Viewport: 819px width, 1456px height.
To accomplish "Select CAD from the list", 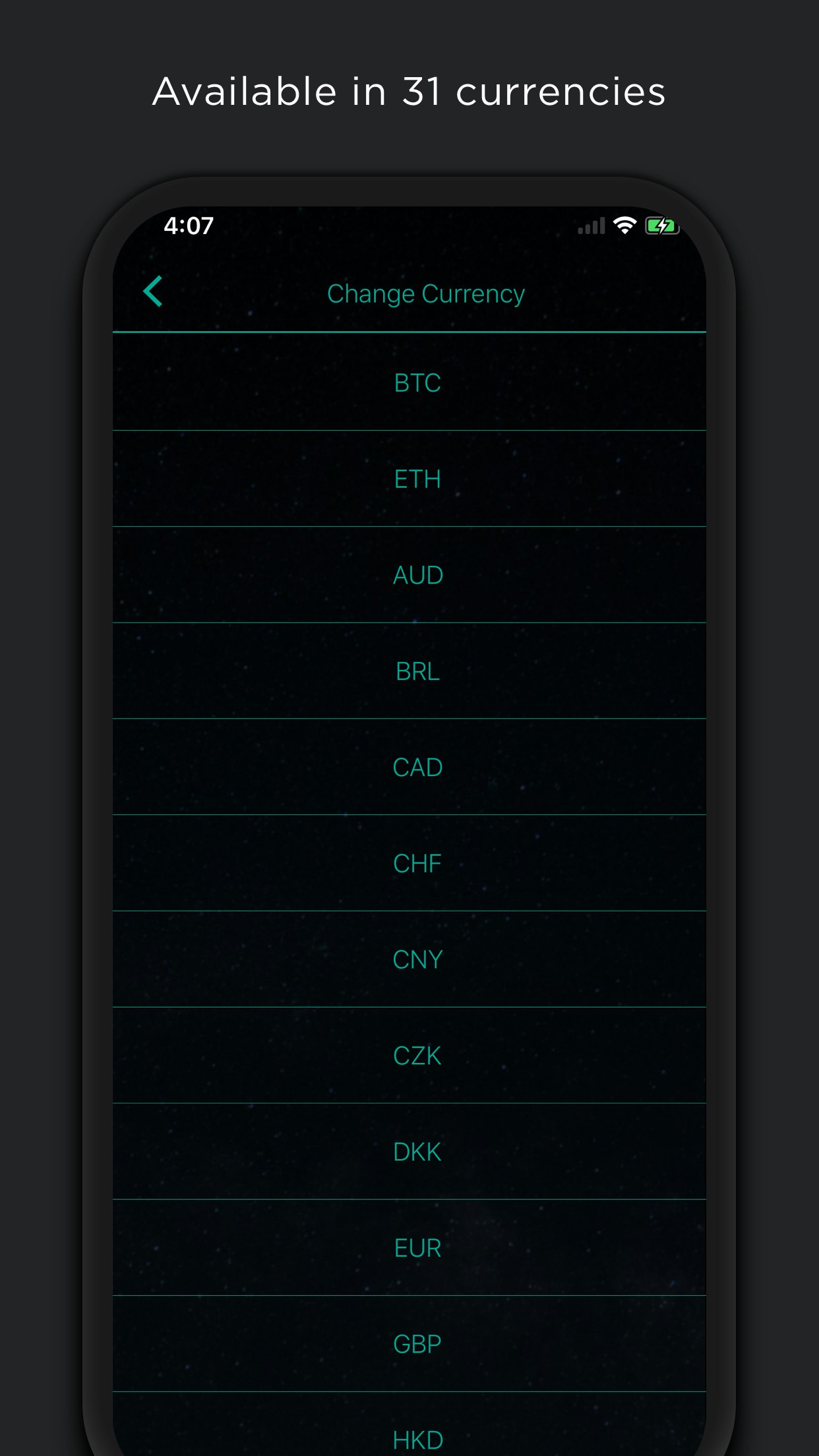I will 417,767.
